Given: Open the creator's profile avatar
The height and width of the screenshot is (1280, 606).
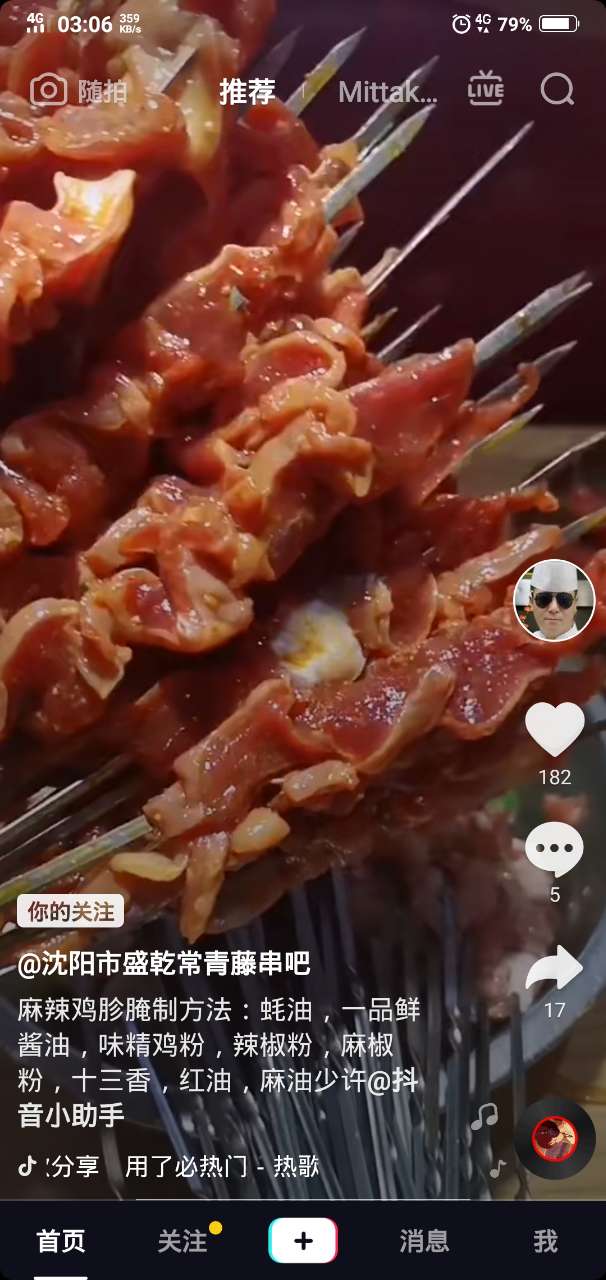Looking at the screenshot, I should coord(553,600).
